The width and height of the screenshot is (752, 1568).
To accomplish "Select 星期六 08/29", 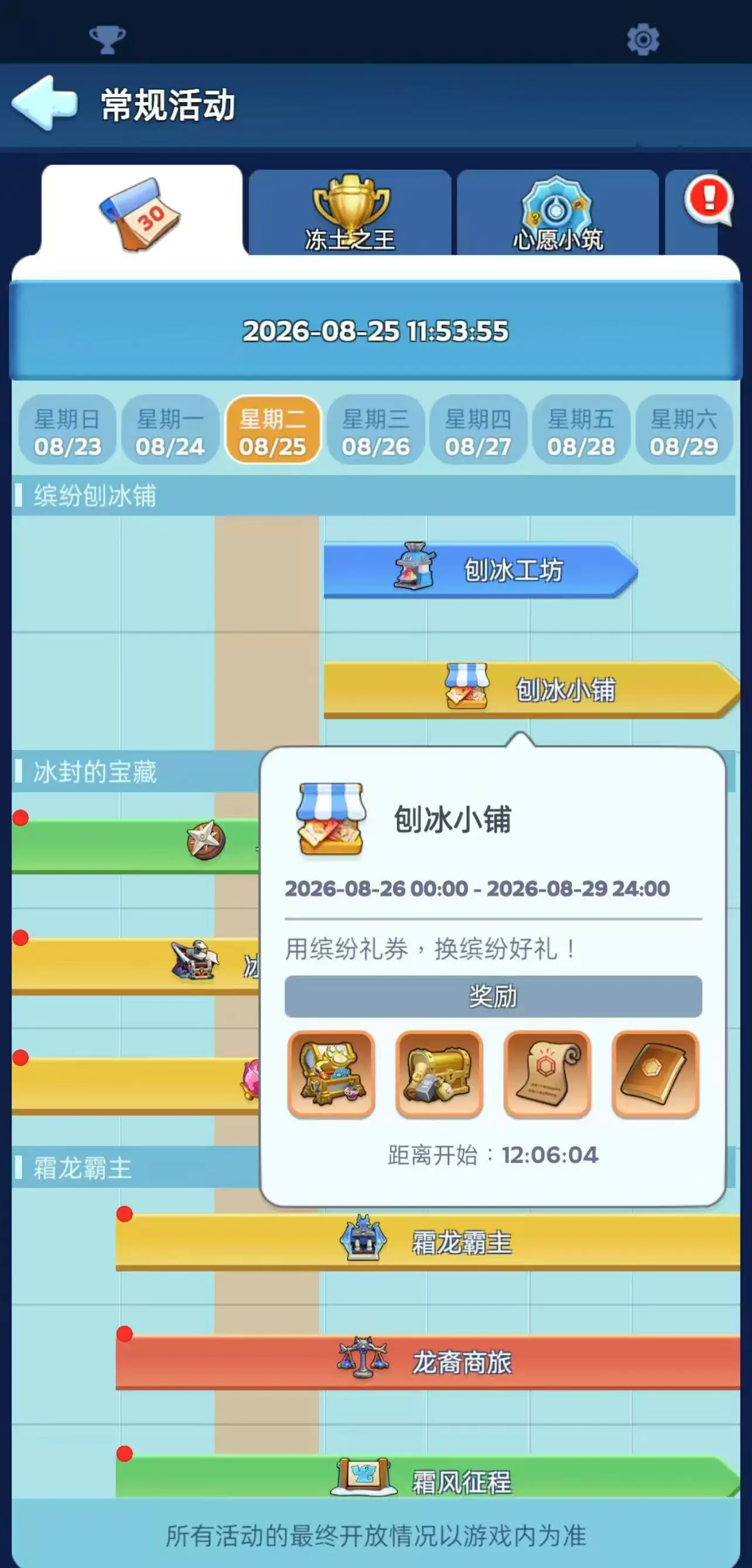I will coord(684,430).
